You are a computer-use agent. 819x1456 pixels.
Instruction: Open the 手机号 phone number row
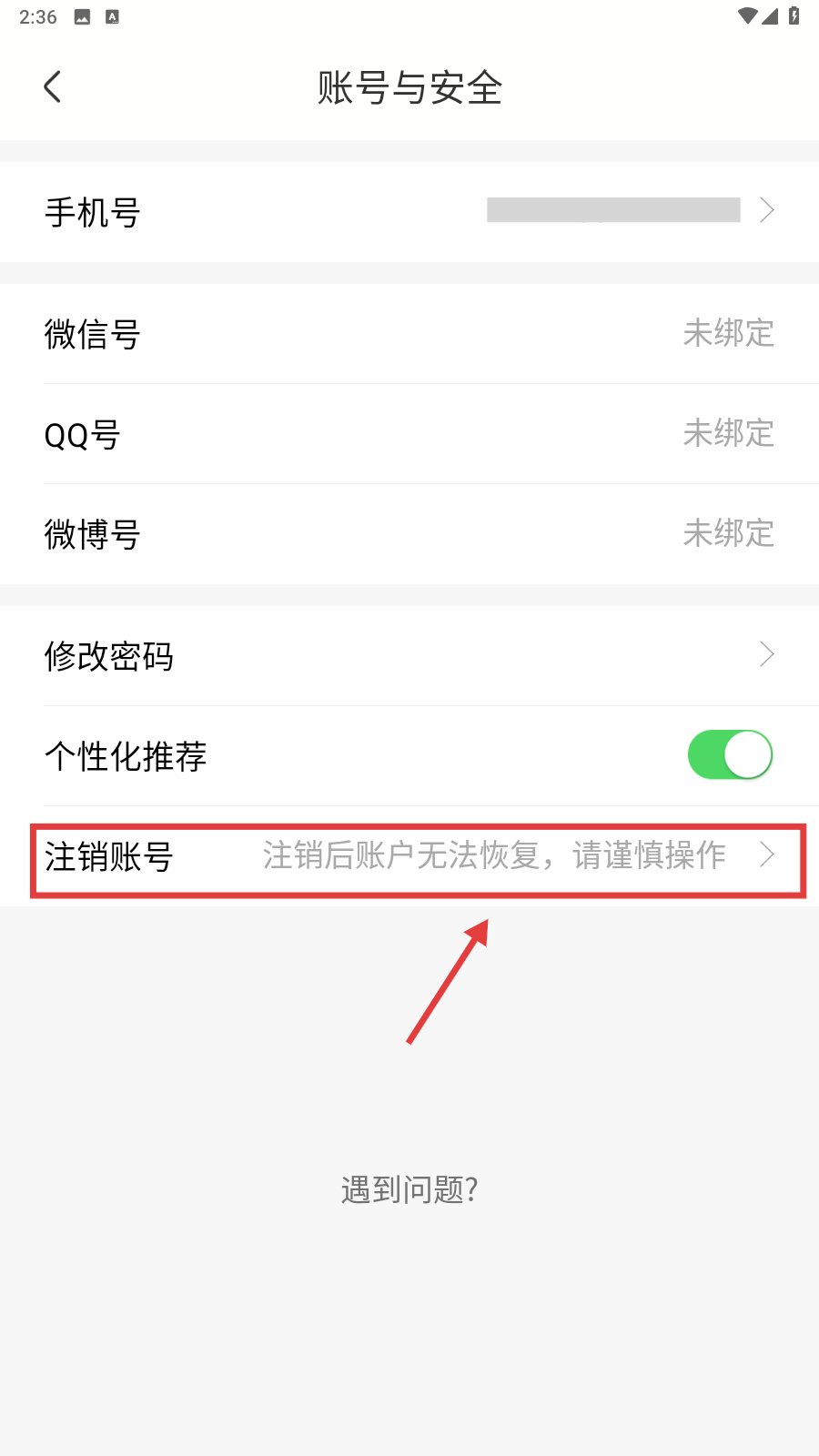pos(409,212)
